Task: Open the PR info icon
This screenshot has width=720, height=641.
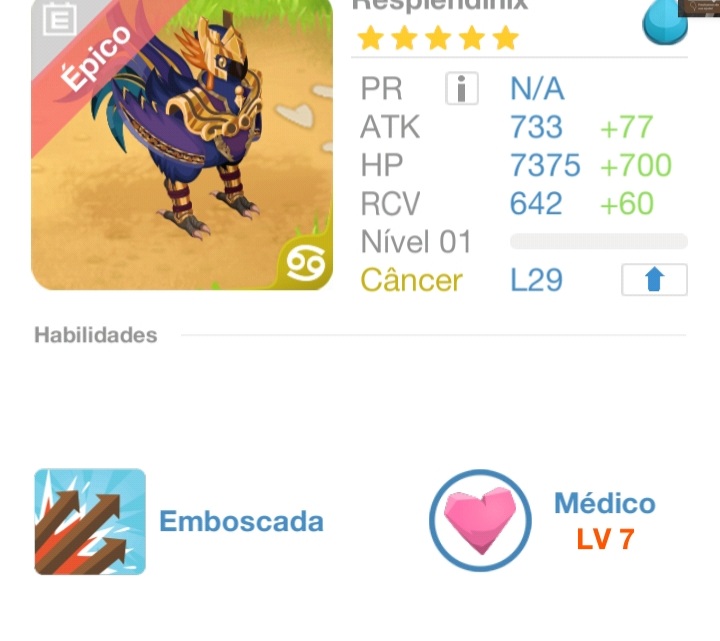Action: (461, 89)
